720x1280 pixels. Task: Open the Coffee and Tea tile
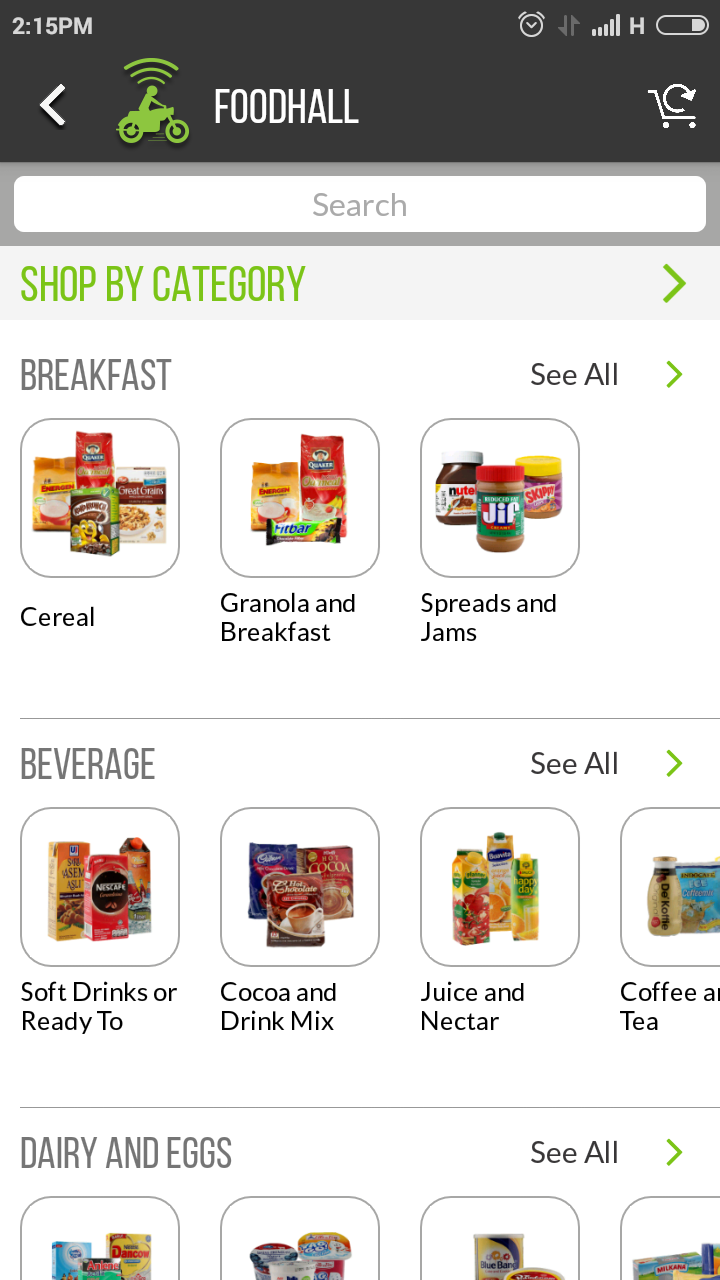[670, 887]
